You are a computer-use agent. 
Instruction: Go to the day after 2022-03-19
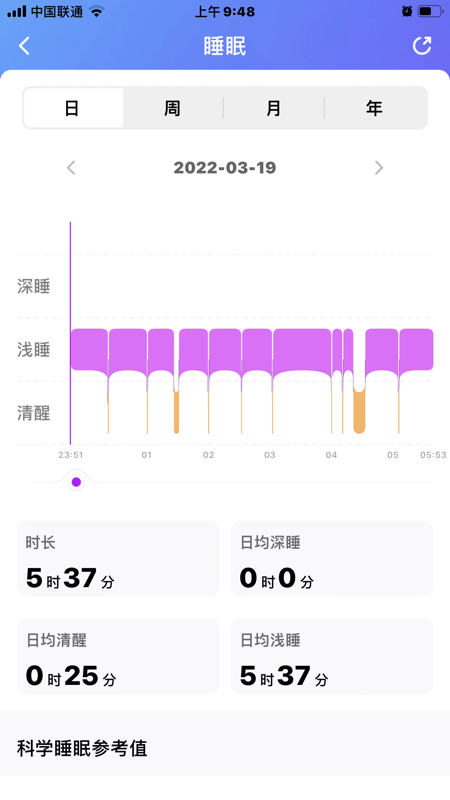[379, 167]
